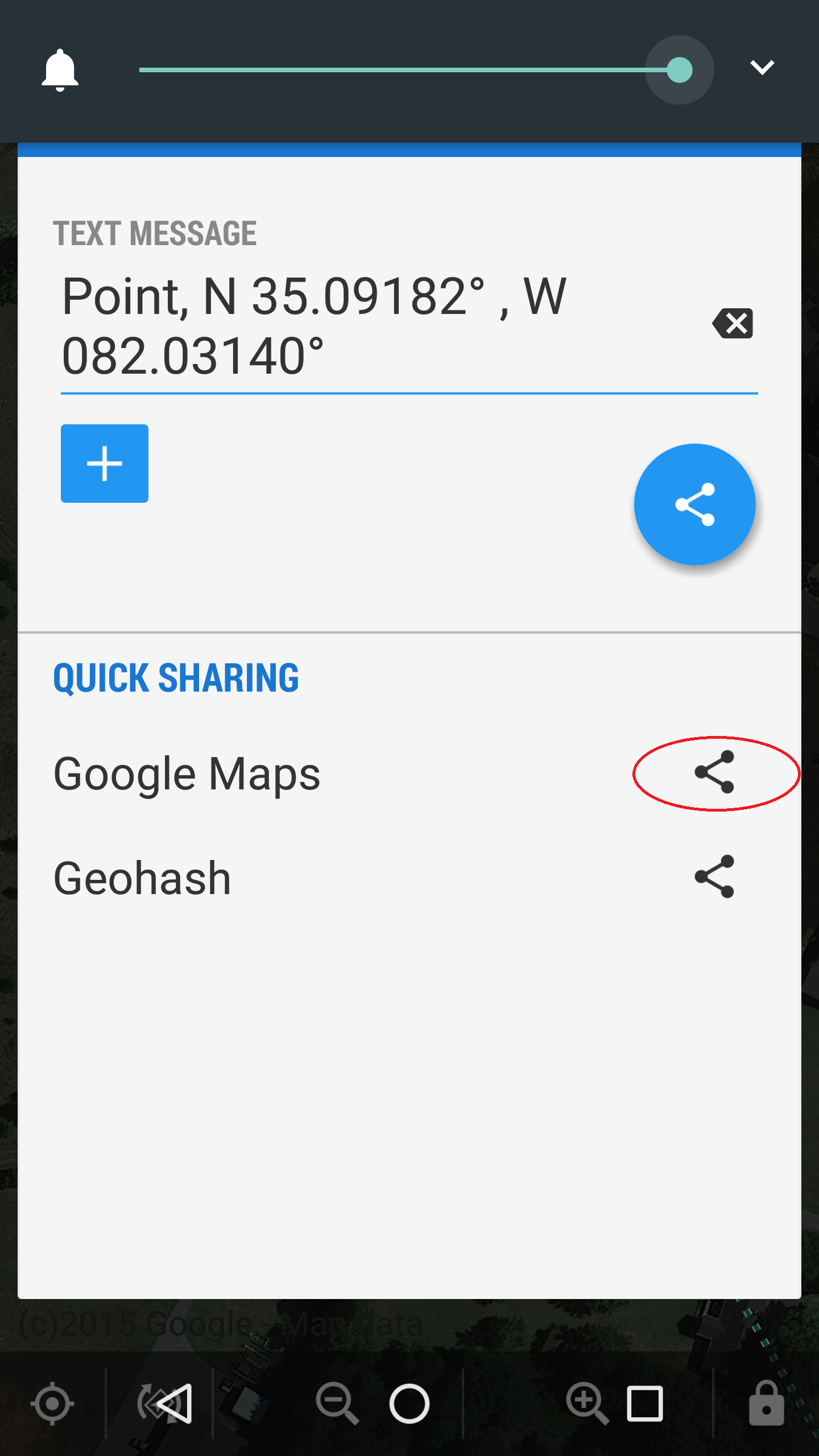Tap the bell icon beside volume slider
Viewport: 819px width, 1456px height.
[60, 71]
